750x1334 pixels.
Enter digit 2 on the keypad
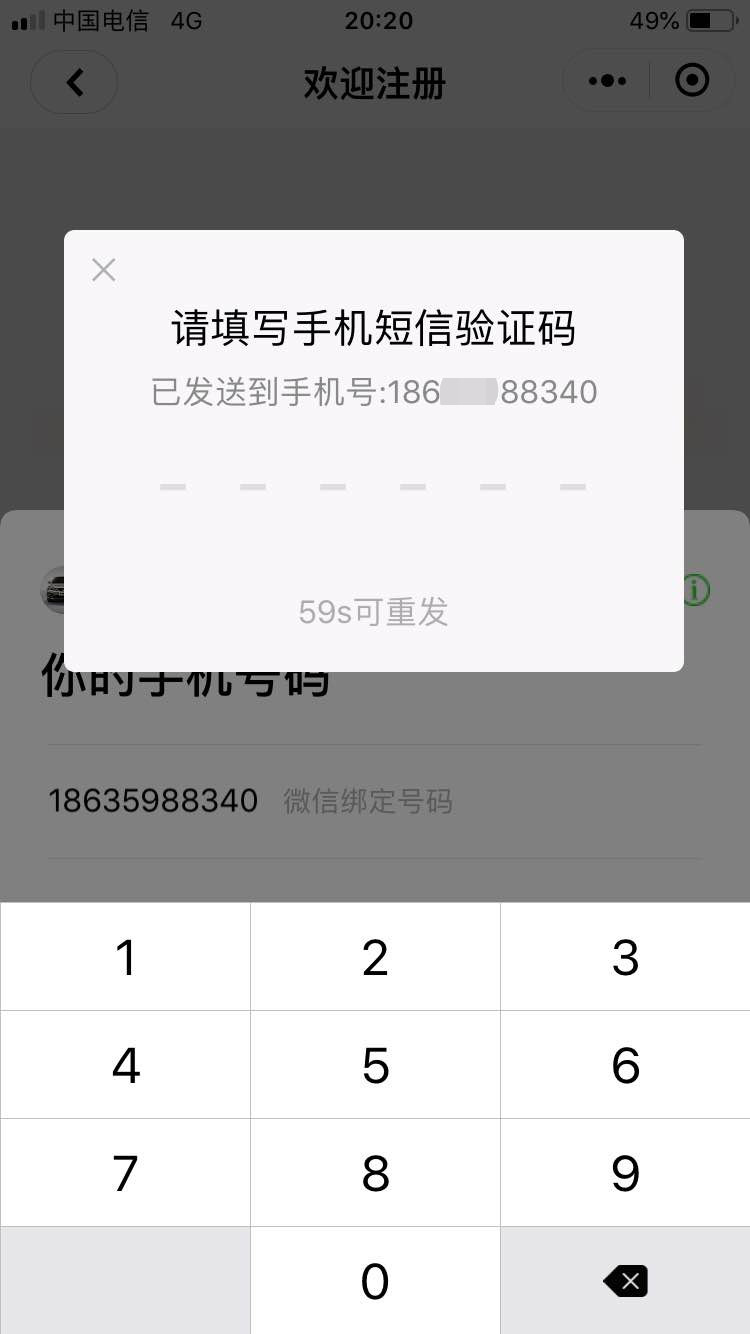[x=375, y=957]
